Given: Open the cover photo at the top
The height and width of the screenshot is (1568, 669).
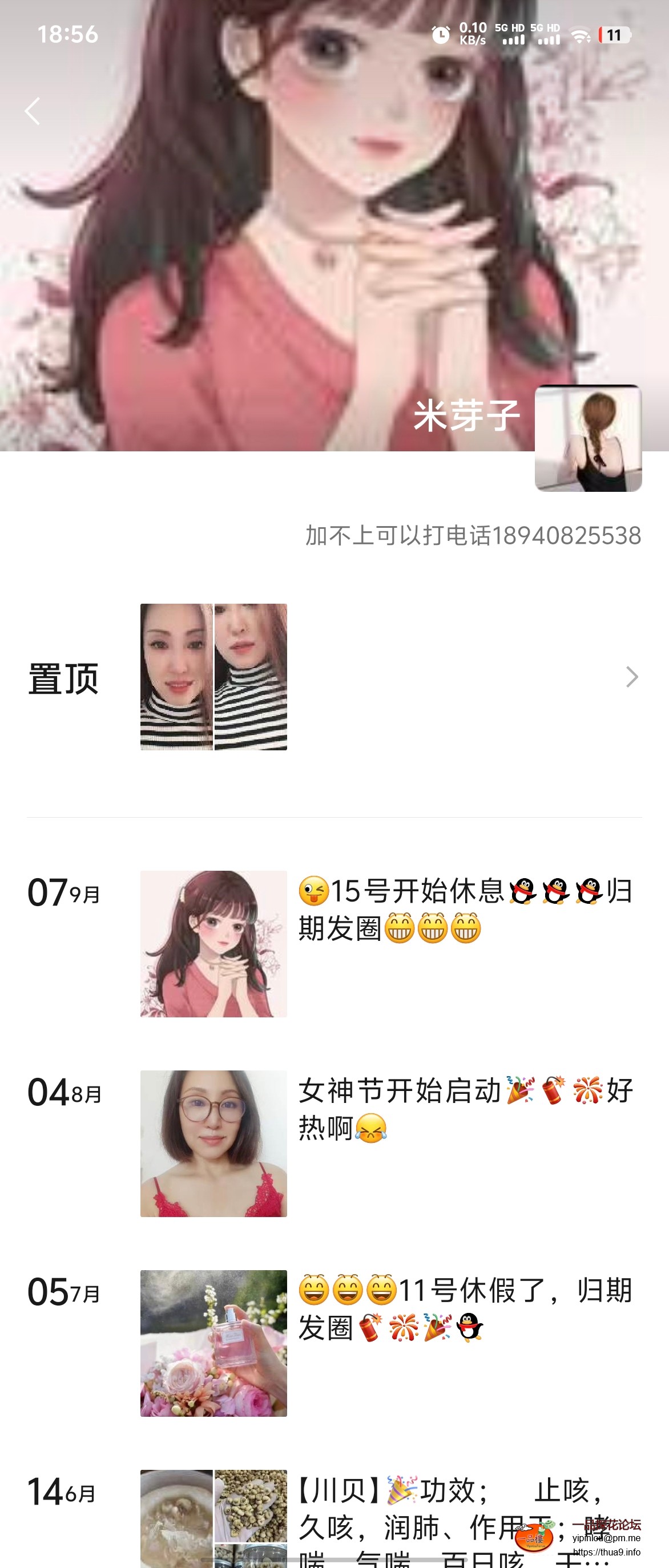Looking at the screenshot, I should coord(274,213).
